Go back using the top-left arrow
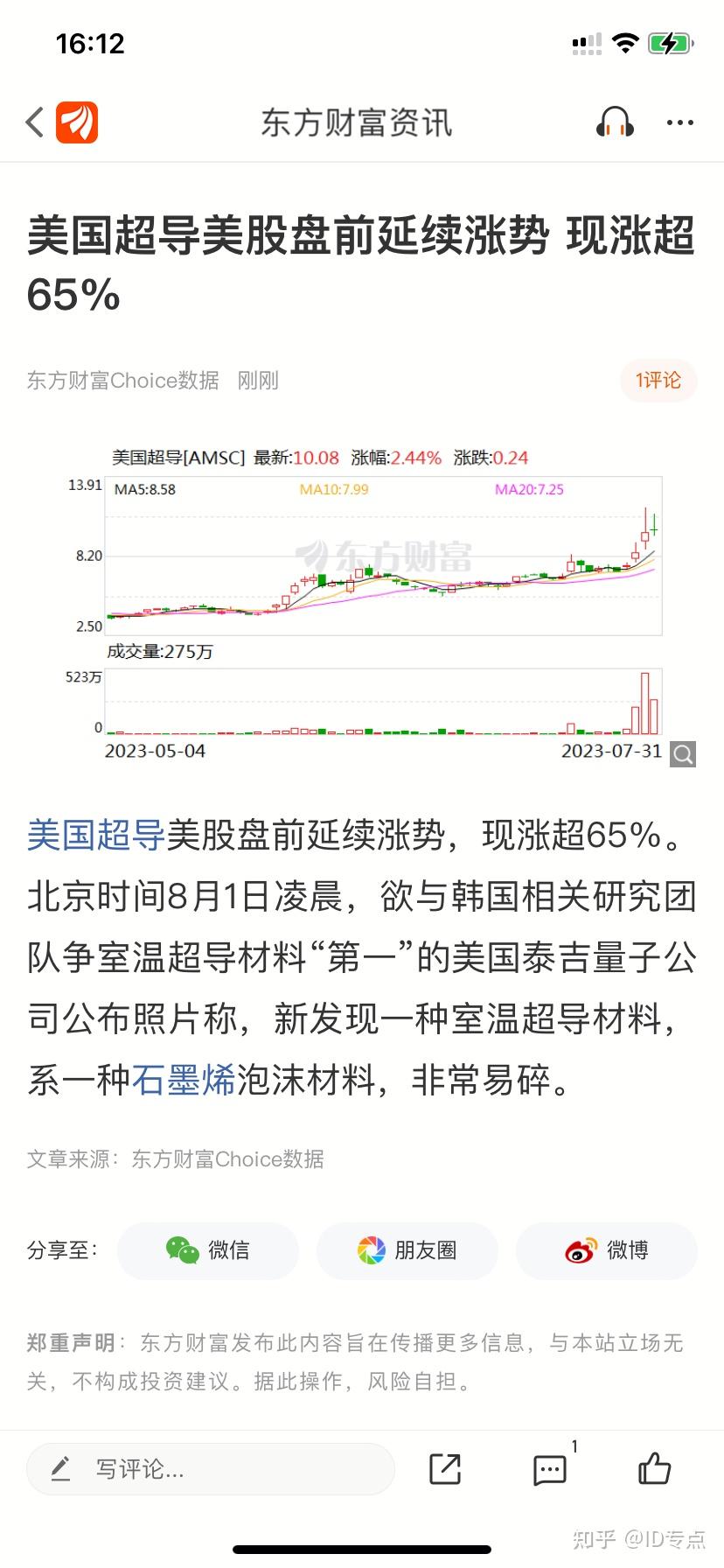 [x=35, y=122]
